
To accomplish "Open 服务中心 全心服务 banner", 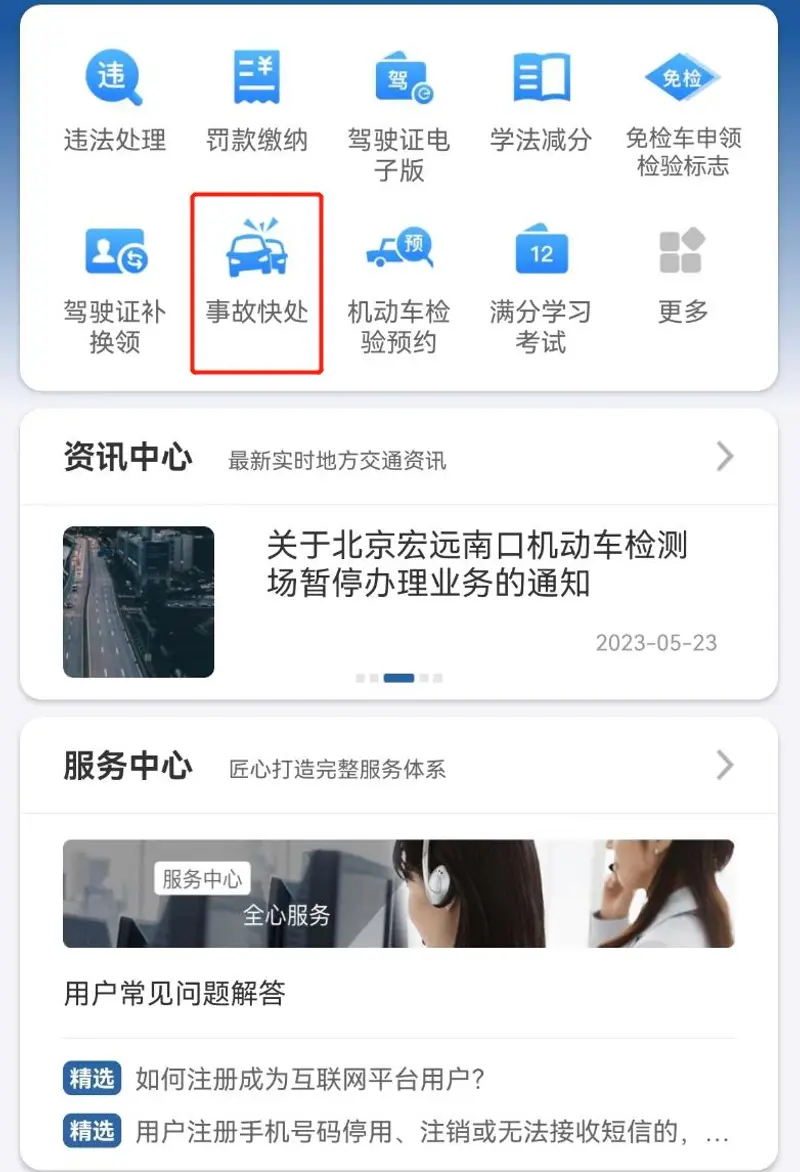I will point(398,893).
